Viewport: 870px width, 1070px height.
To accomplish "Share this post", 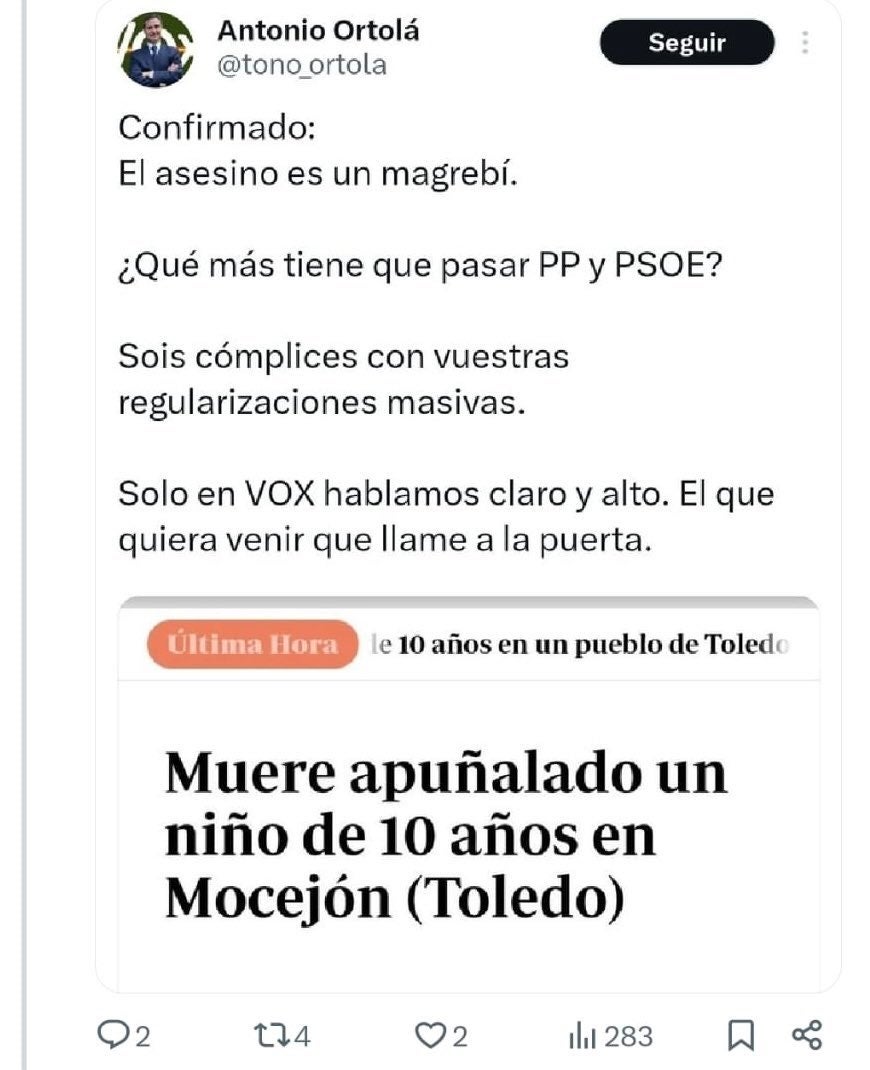I will 806,1035.
